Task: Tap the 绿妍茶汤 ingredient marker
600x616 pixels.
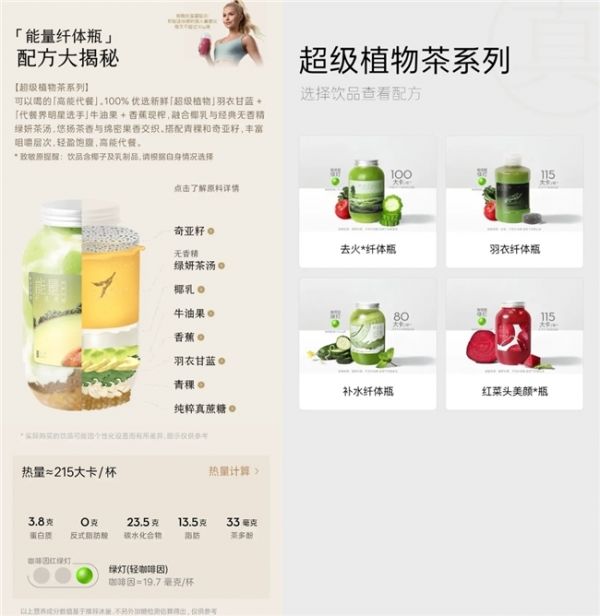Action: click(225, 265)
